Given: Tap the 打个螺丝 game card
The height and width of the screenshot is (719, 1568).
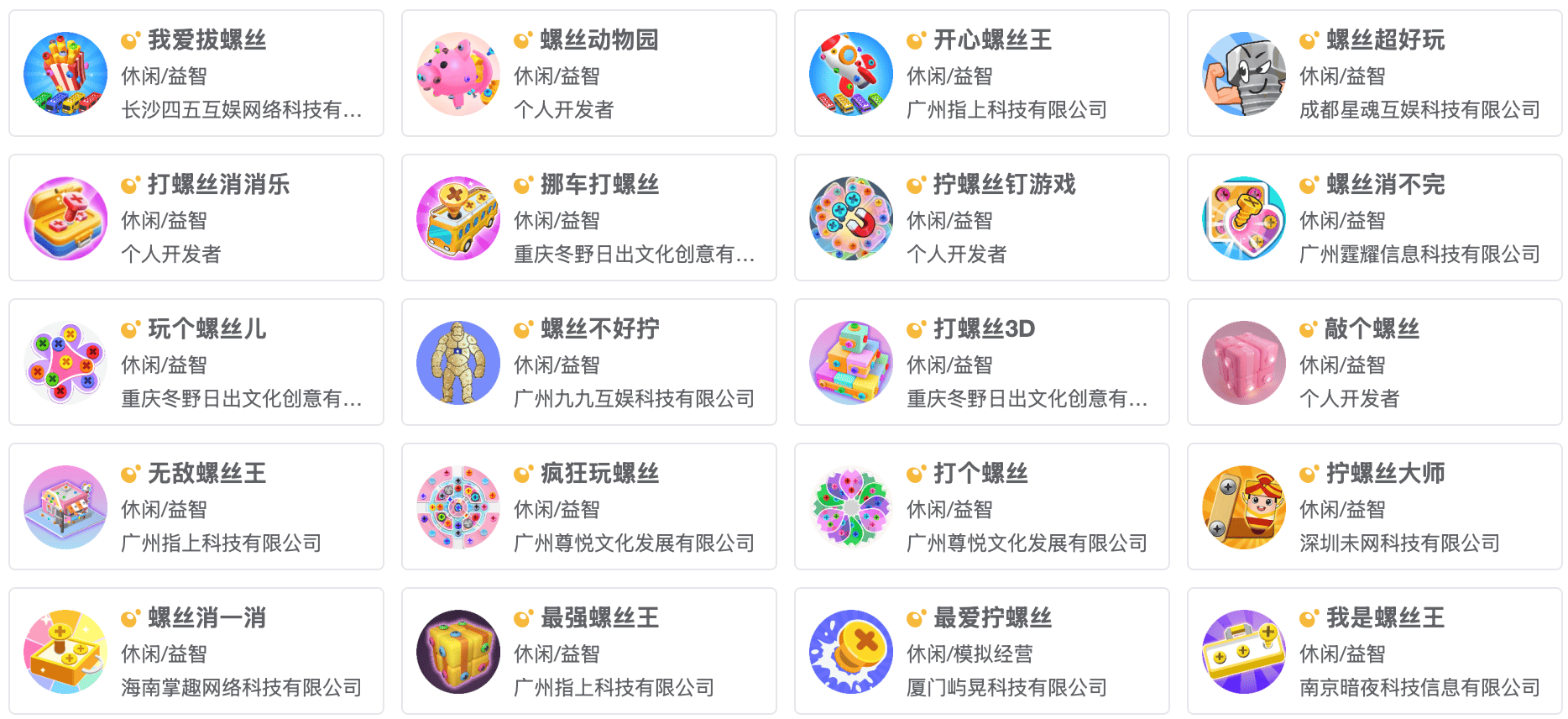Looking at the screenshot, I should click(x=982, y=507).
